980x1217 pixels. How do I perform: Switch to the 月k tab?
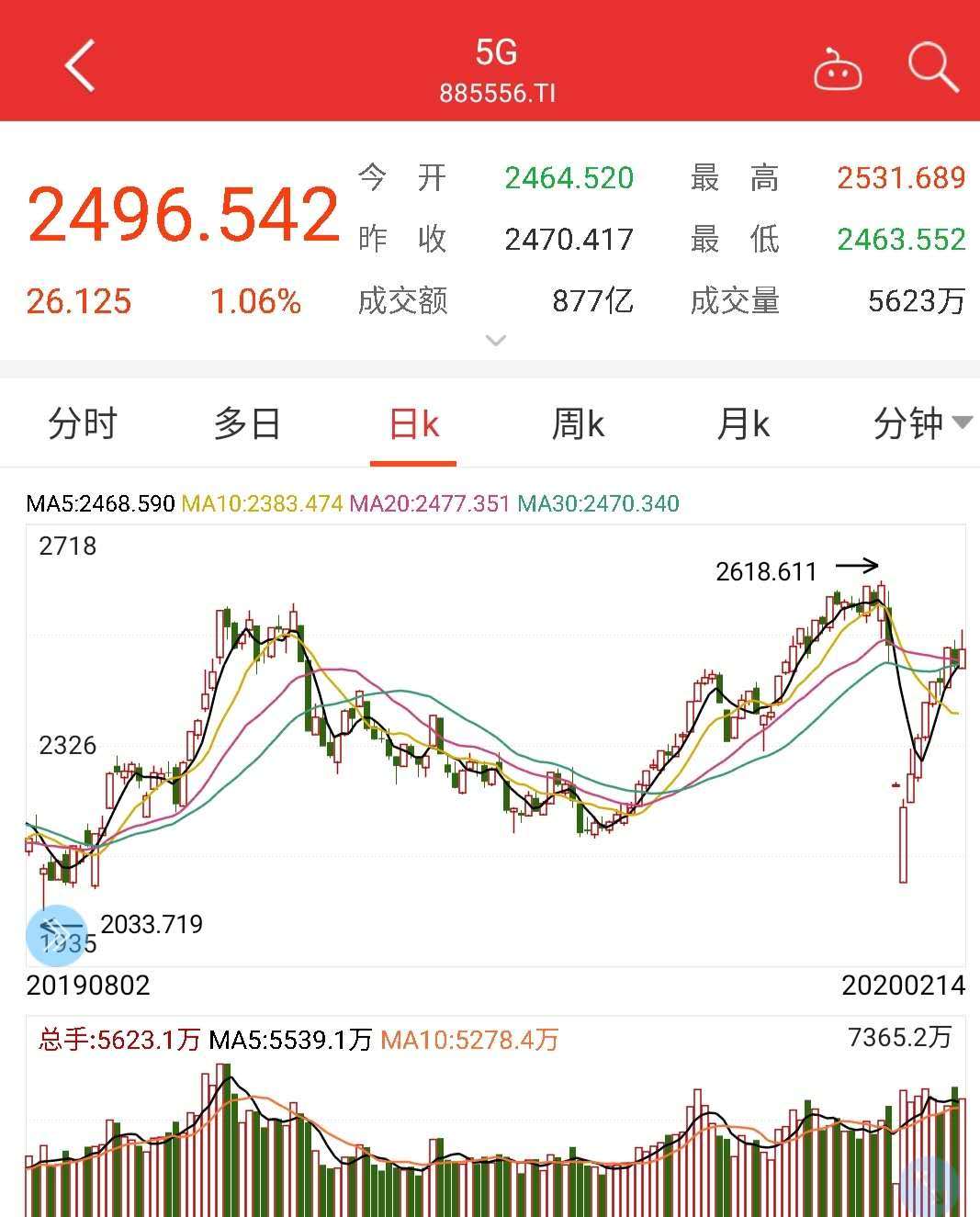click(x=742, y=424)
